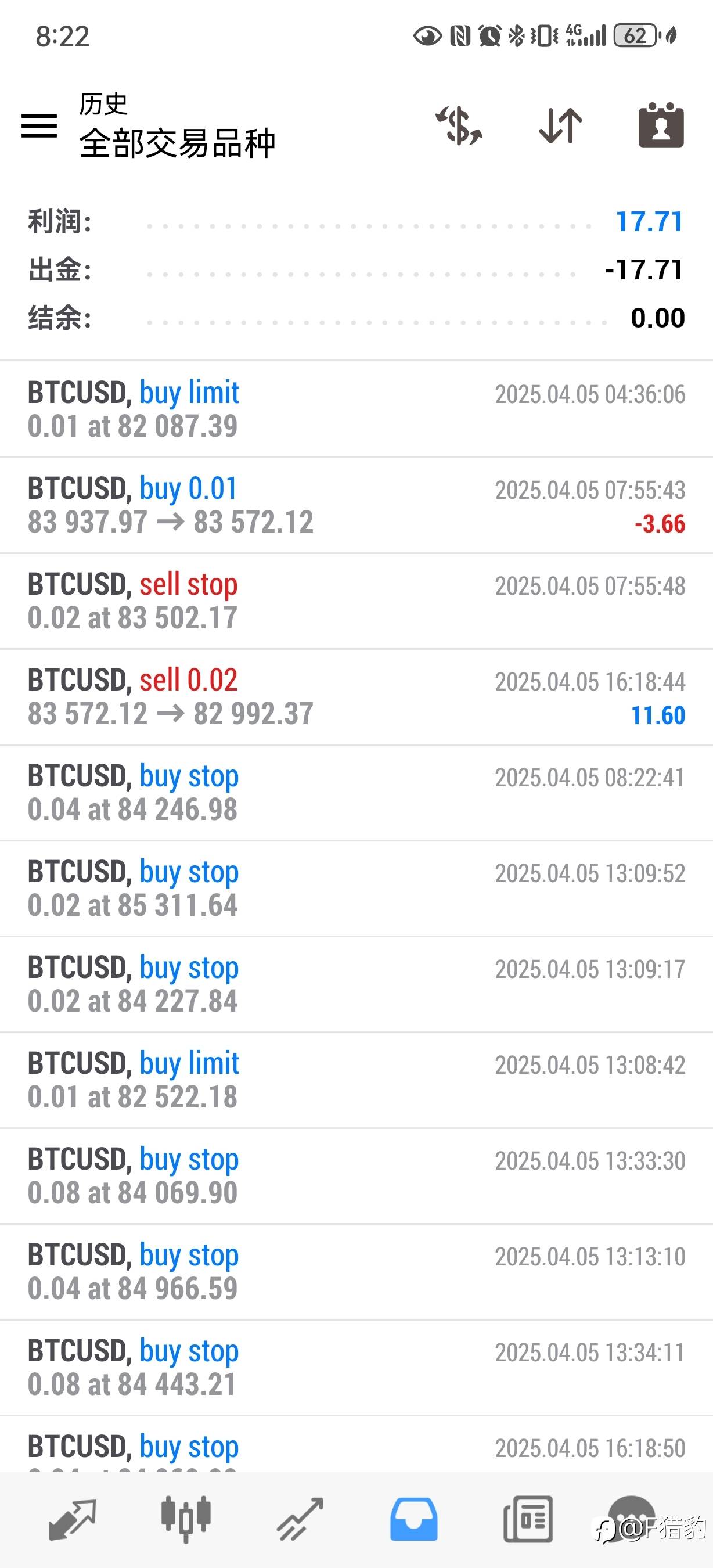
Task: Switch to the trade tab with trend arrow
Action: [300, 1519]
